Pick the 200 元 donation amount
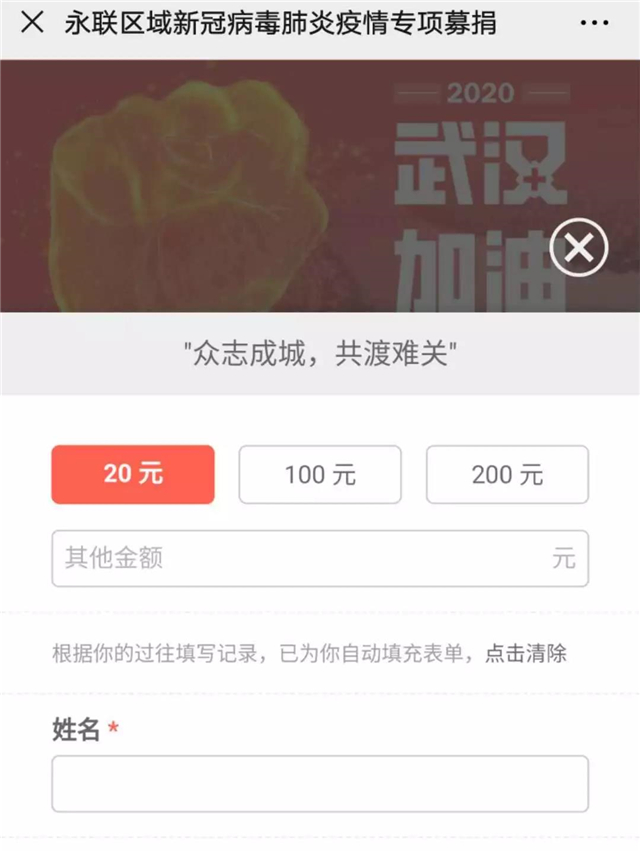The width and height of the screenshot is (640, 853). pyautogui.click(x=507, y=474)
